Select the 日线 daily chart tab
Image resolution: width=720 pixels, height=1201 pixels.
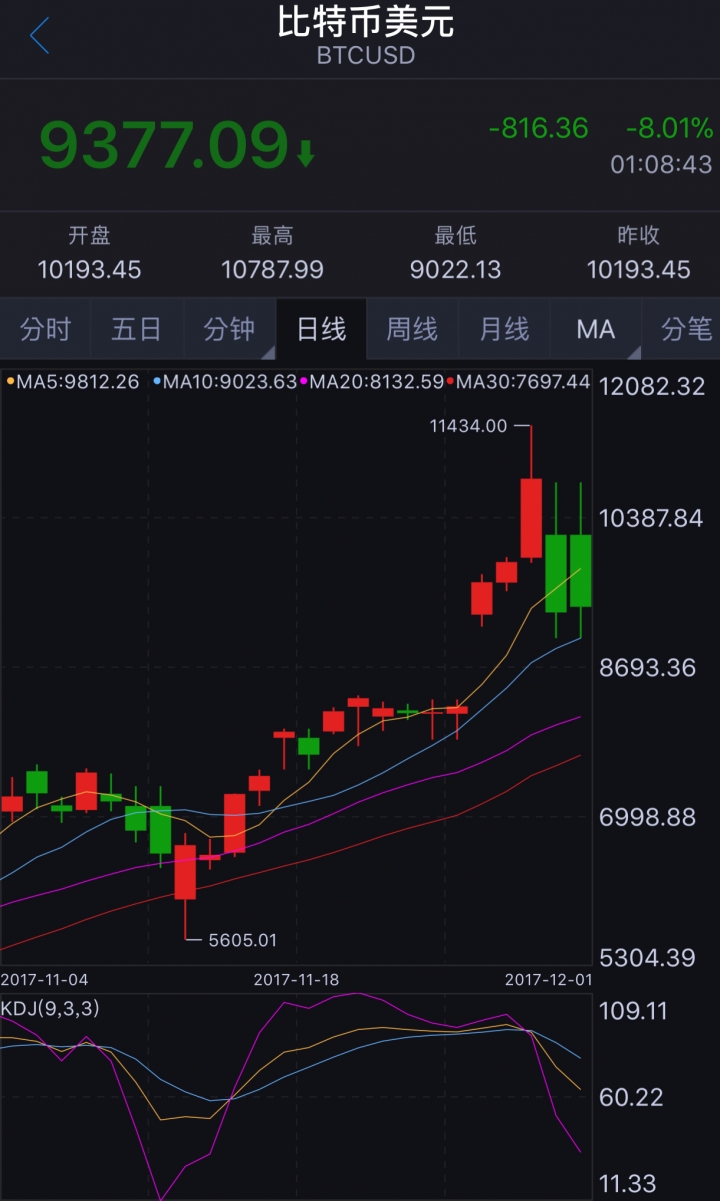[x=321, y=329]
